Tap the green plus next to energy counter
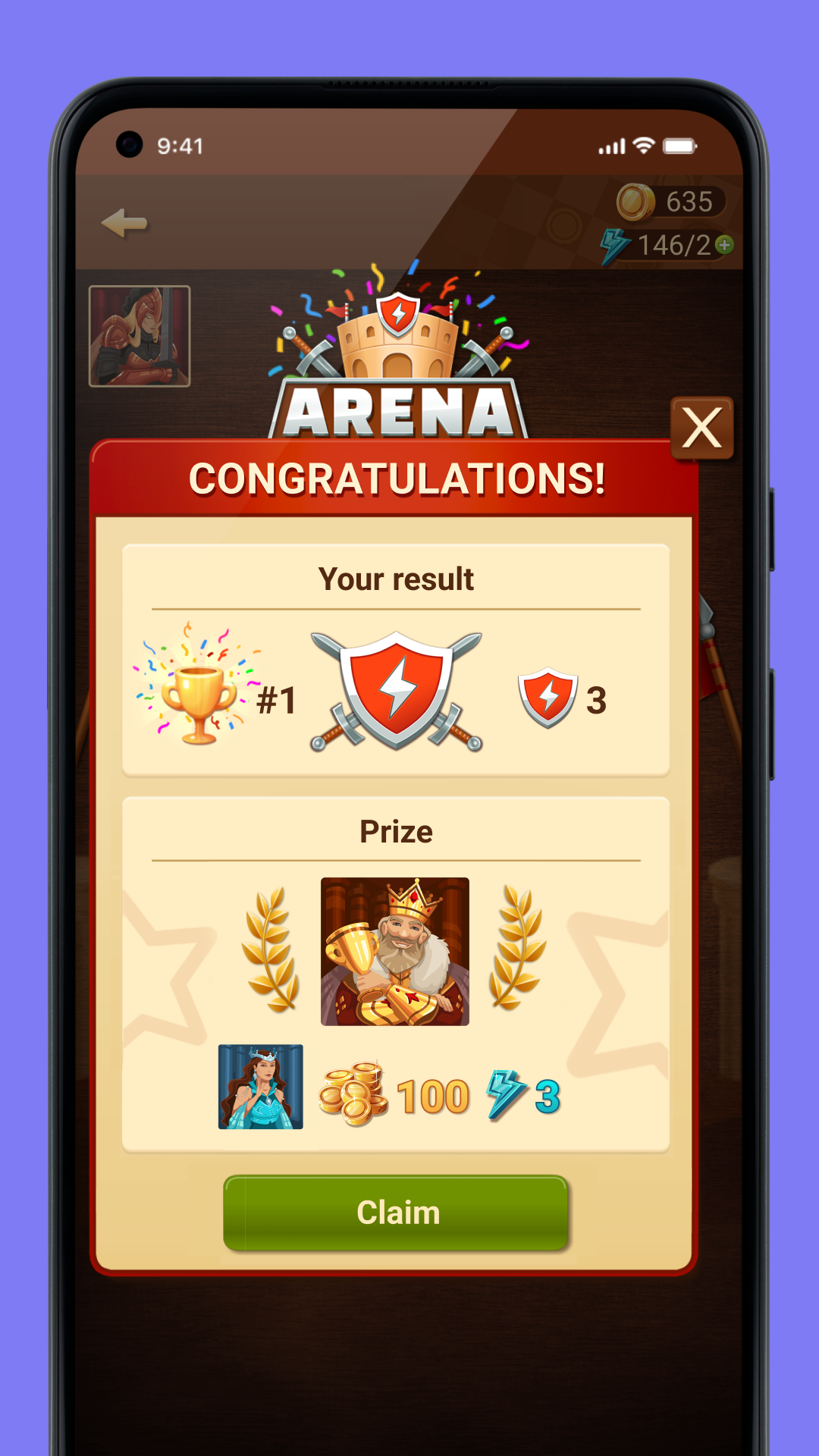 tap(723, 244)
